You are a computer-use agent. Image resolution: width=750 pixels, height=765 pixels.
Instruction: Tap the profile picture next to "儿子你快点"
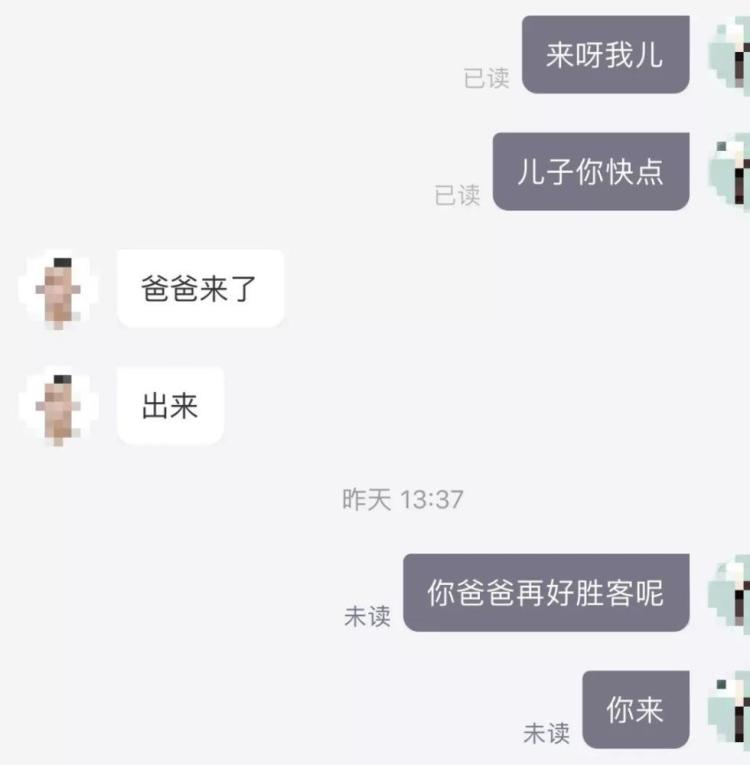point(730,172)
